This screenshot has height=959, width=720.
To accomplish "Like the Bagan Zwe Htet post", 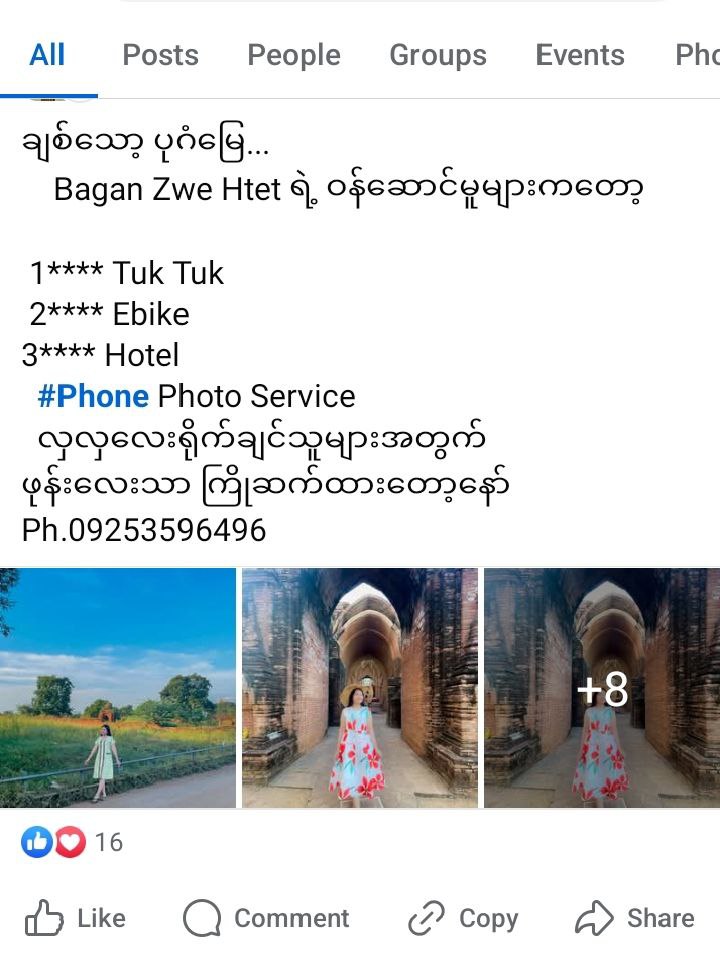I will click(x=75, y=918).
